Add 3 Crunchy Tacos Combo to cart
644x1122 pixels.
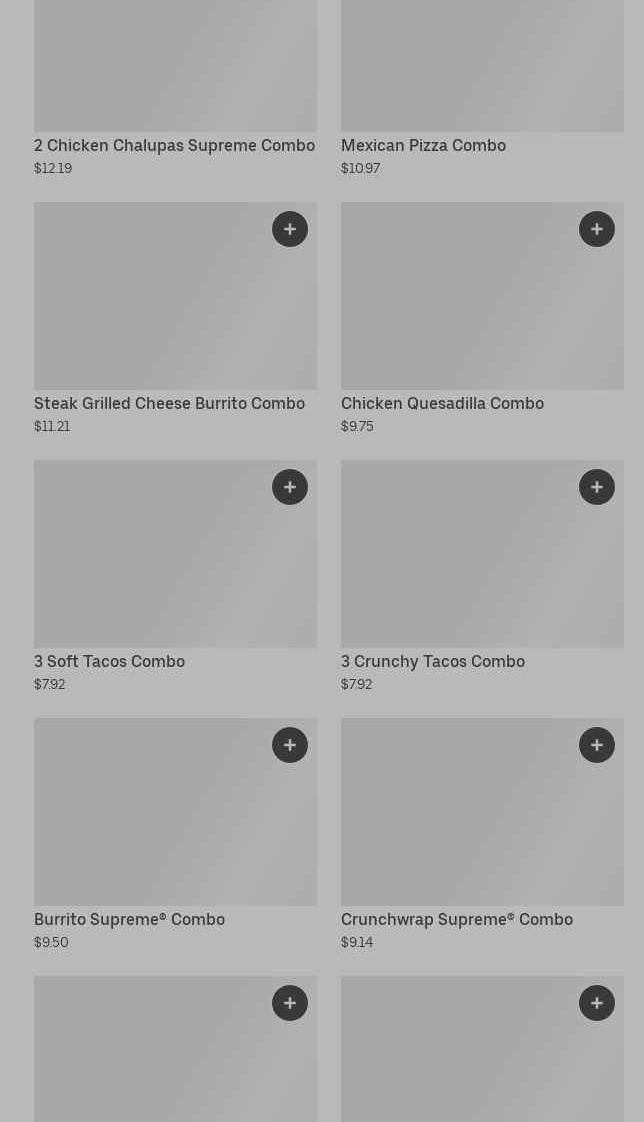click(x=597, y=487)
